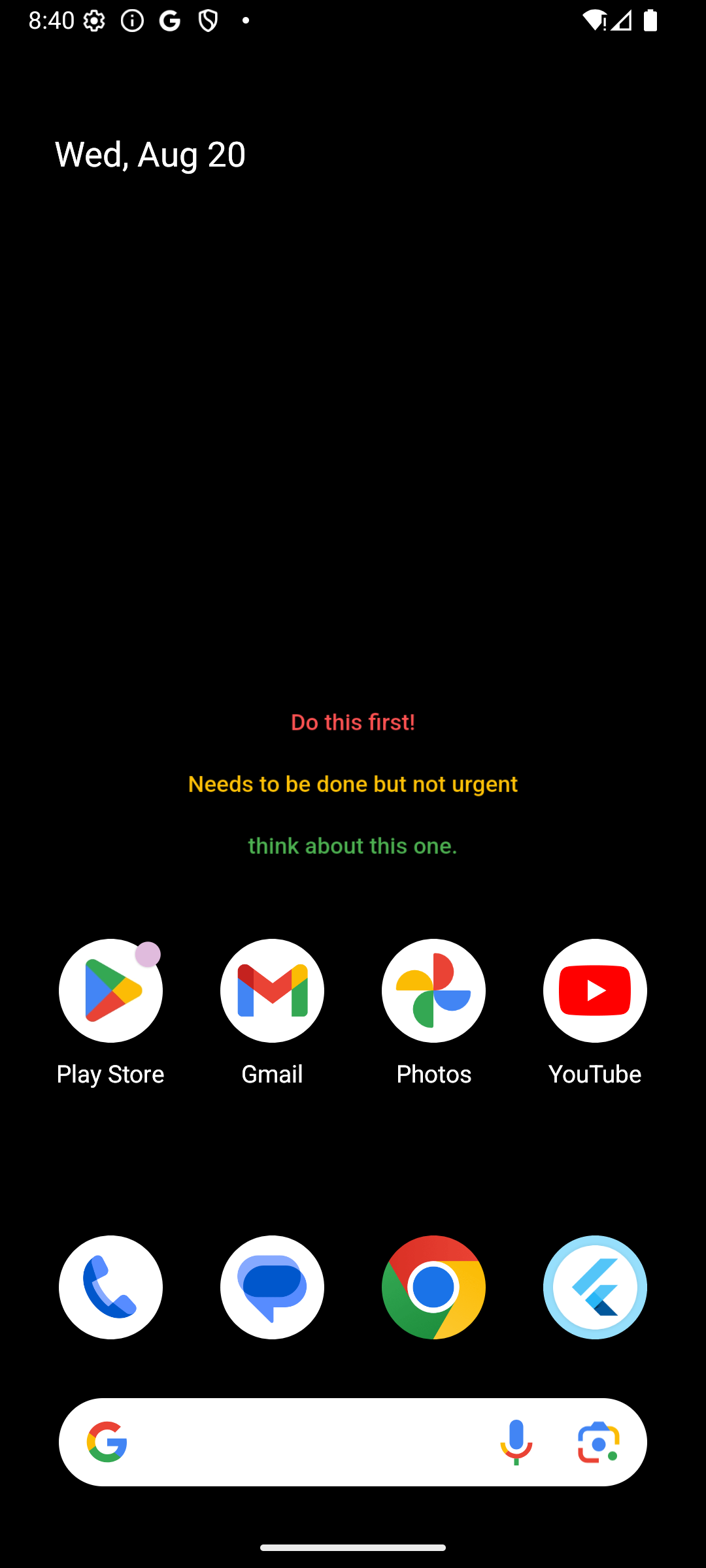Viewport: 706px width, 1568px height.
Task: Select the green 'think about this one.' line
Action: [x=352, y=846]
